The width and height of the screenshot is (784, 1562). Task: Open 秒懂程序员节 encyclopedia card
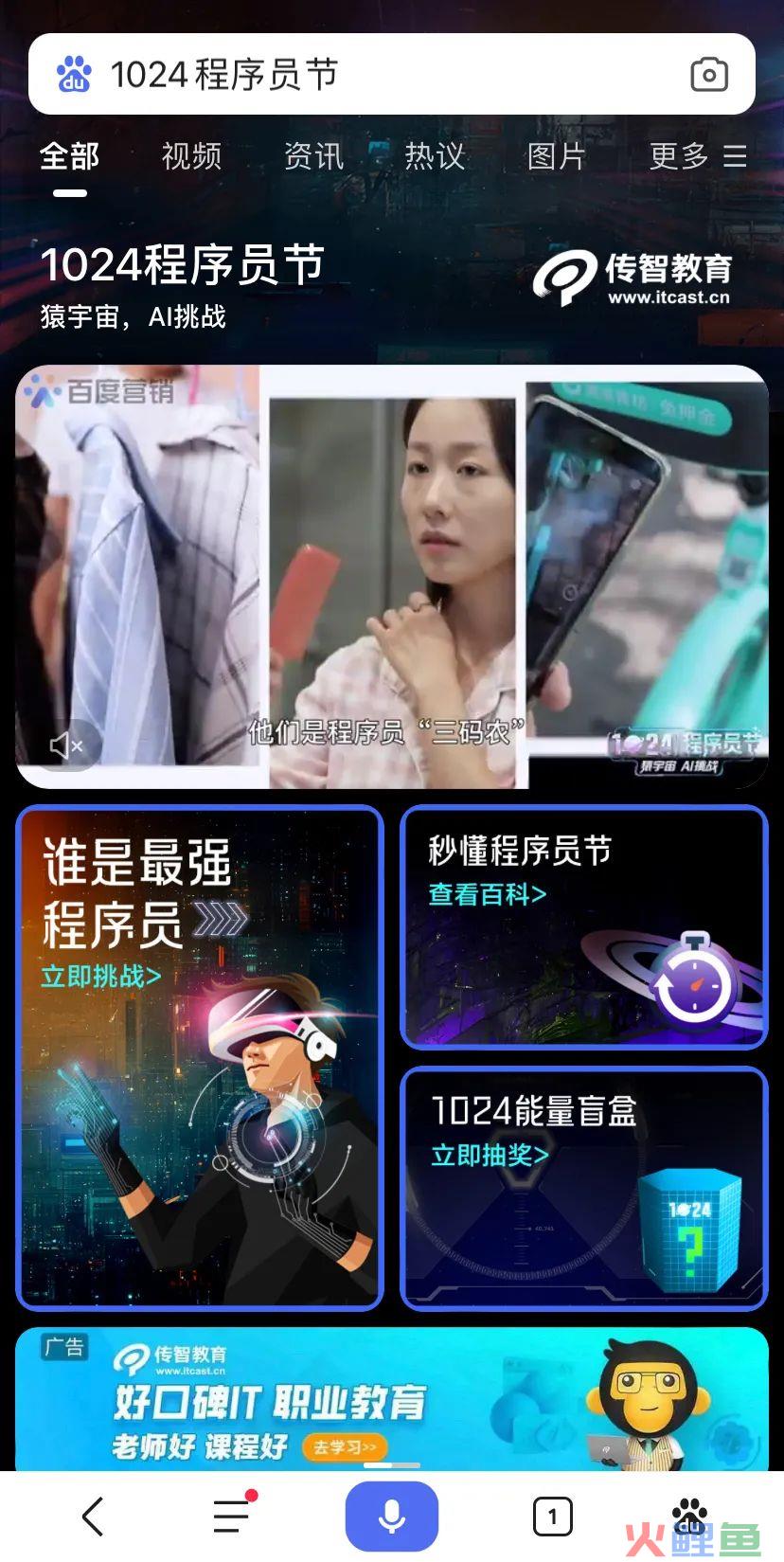pyautogui.click(x=583, y=927)
